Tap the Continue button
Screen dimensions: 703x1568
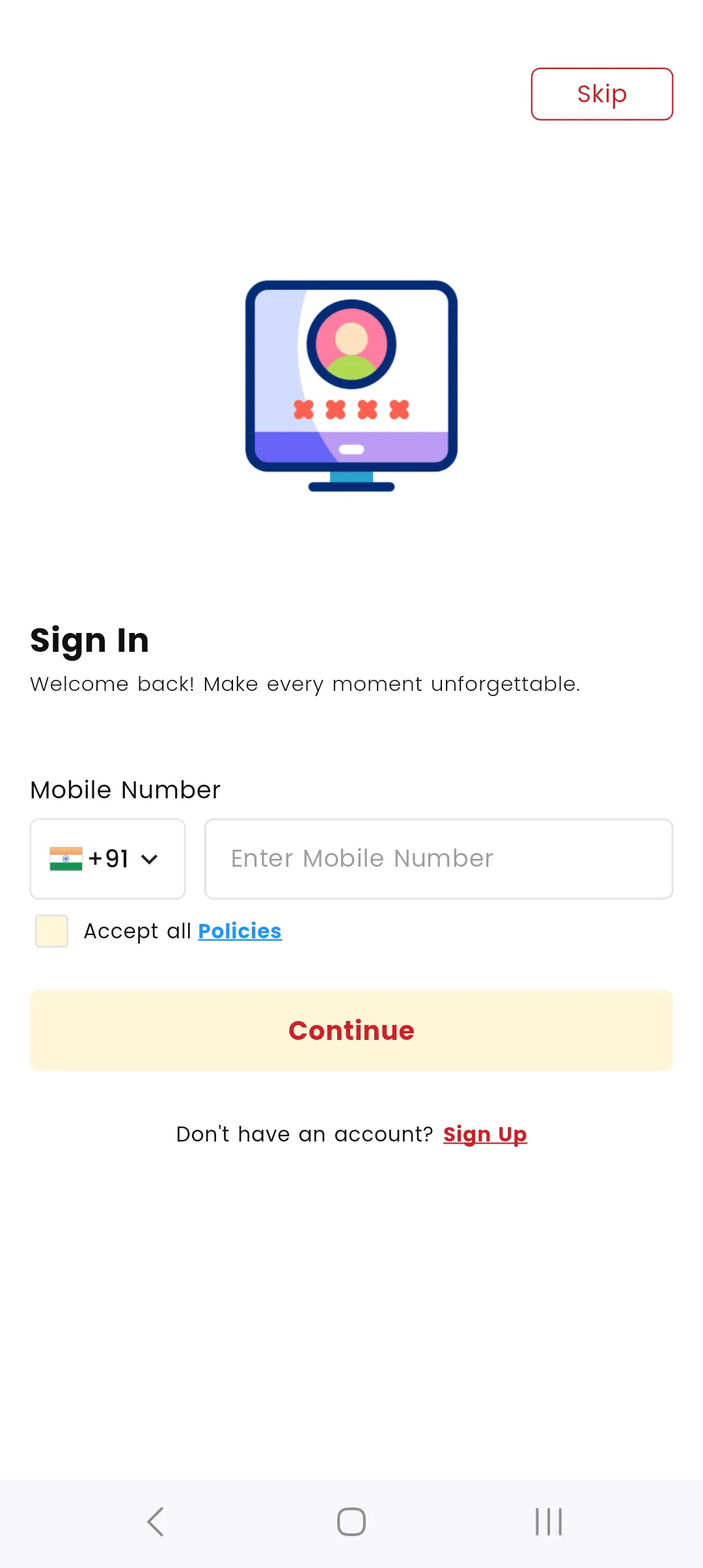[x=351, y=1031]
